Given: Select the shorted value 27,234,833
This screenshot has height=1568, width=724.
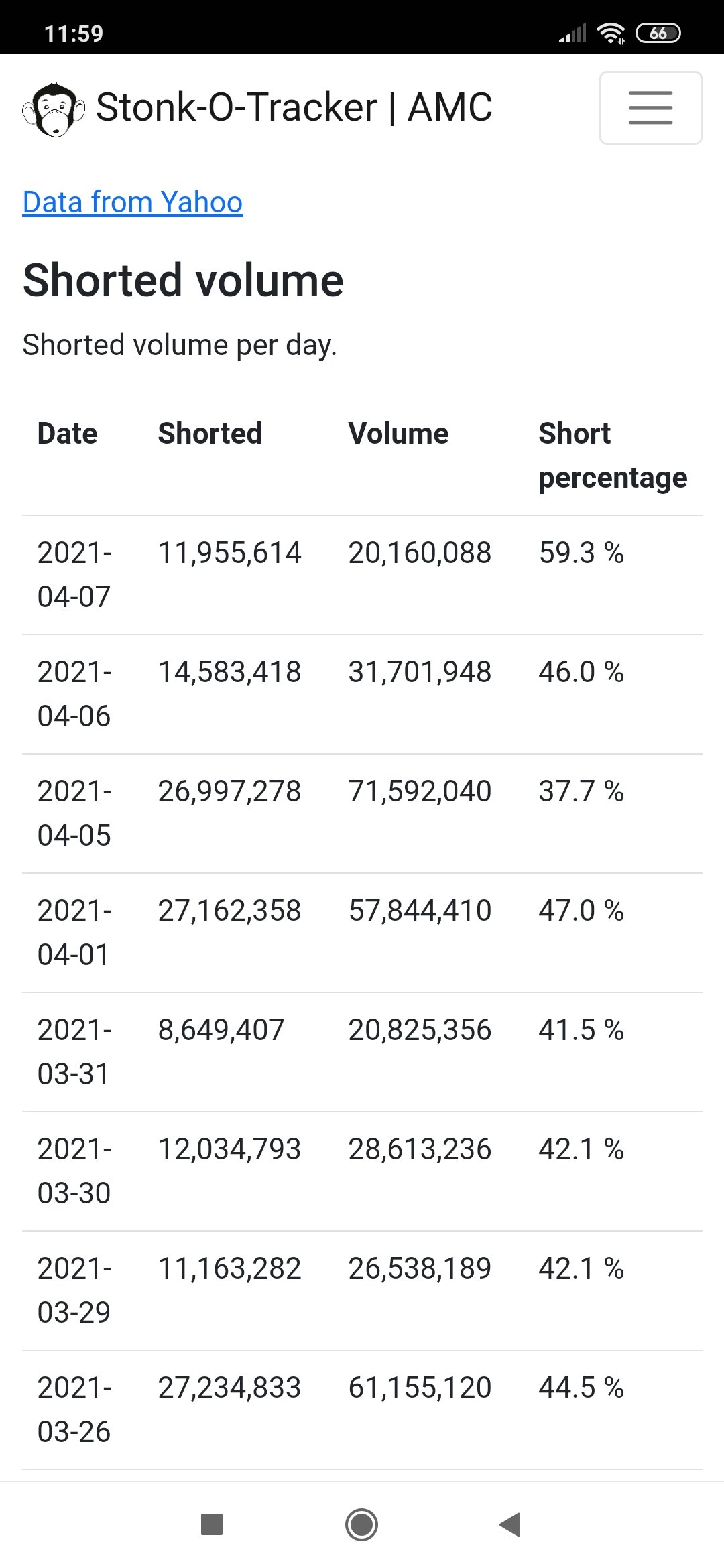Looking at the screenshot, I should coord(229,1387).
